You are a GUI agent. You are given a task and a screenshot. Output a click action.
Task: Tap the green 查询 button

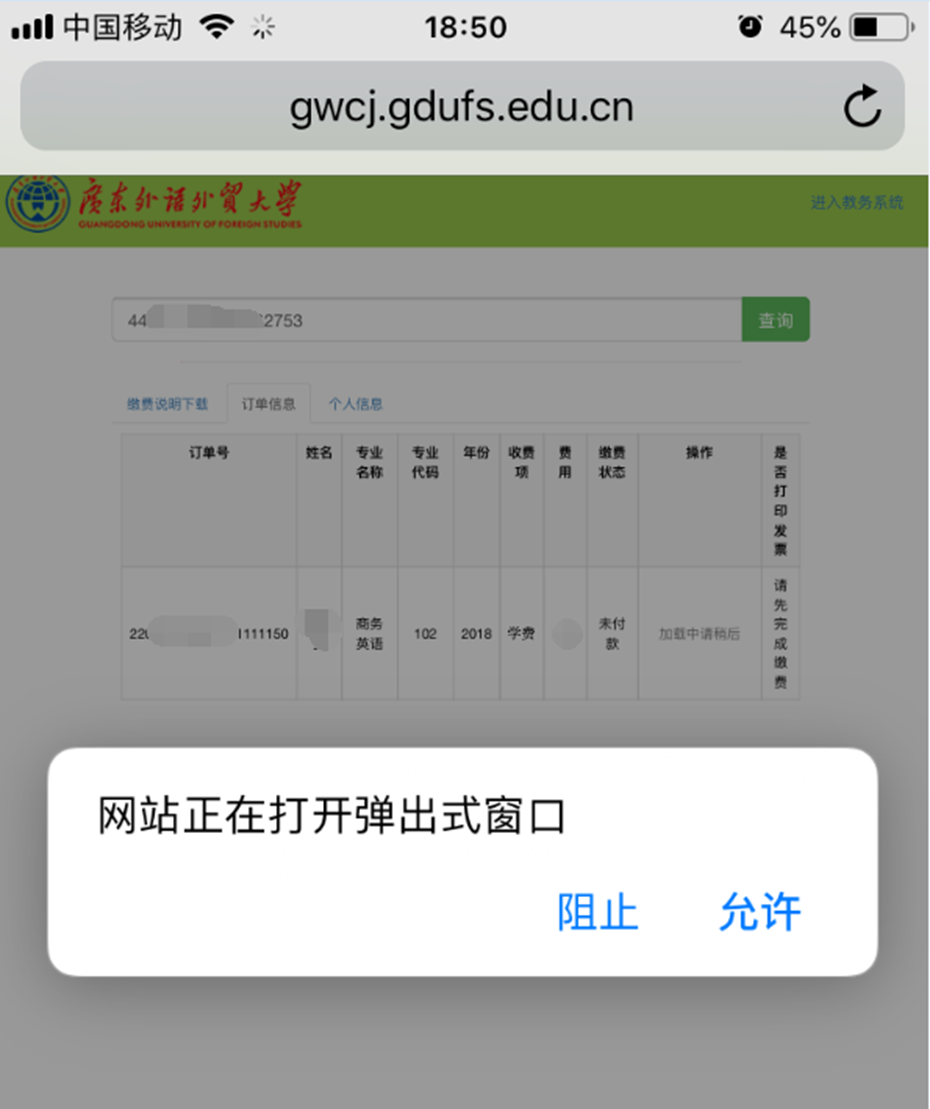[775, 320]
